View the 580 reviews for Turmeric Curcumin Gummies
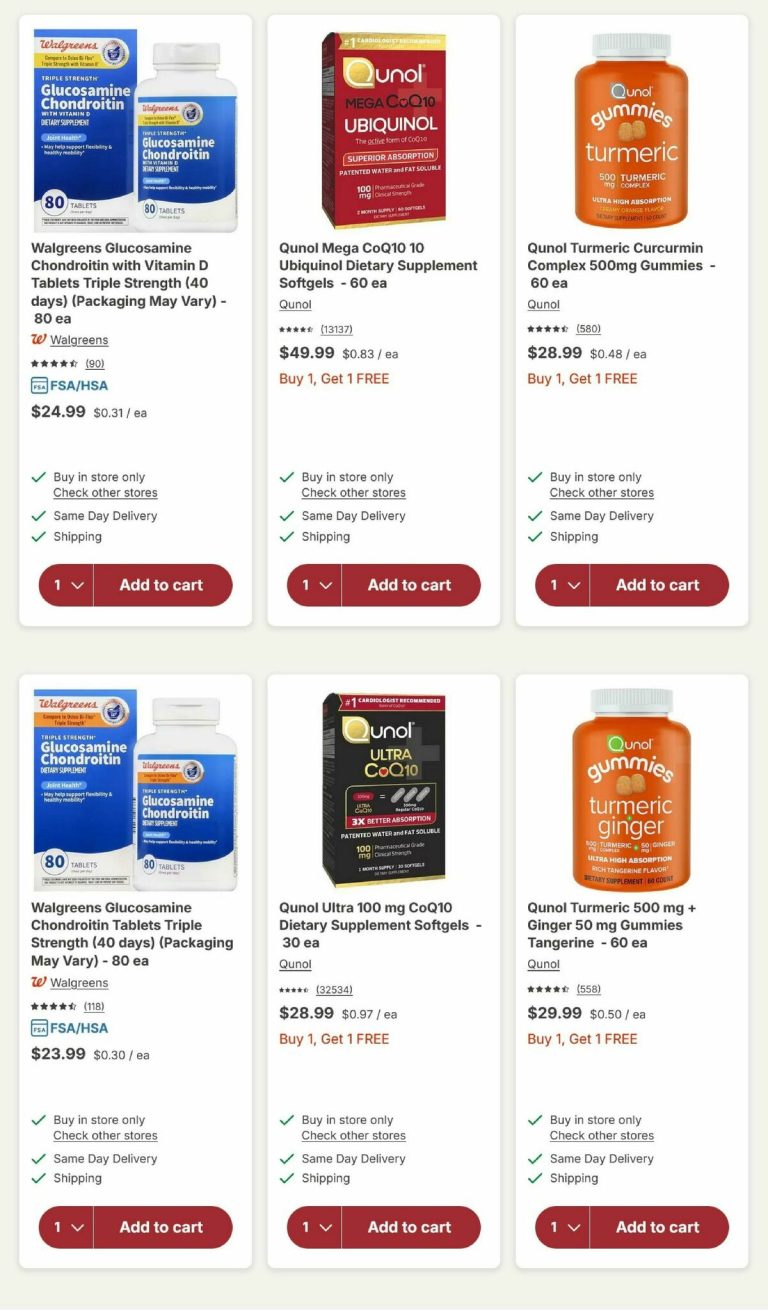This screenshot has height=1311, width=768. 588,329
